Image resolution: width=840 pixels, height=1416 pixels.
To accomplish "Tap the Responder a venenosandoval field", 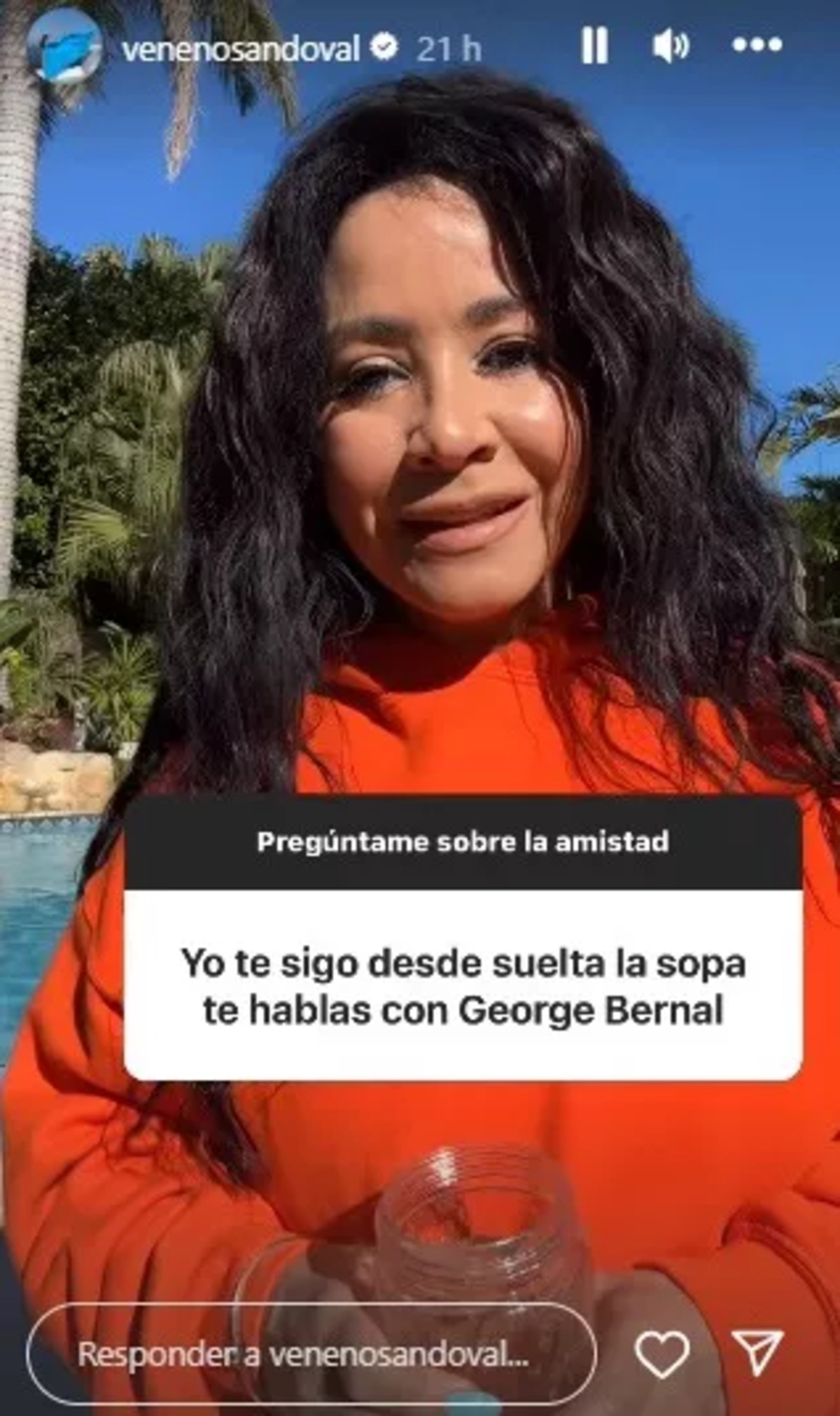I will (311, 1355).
